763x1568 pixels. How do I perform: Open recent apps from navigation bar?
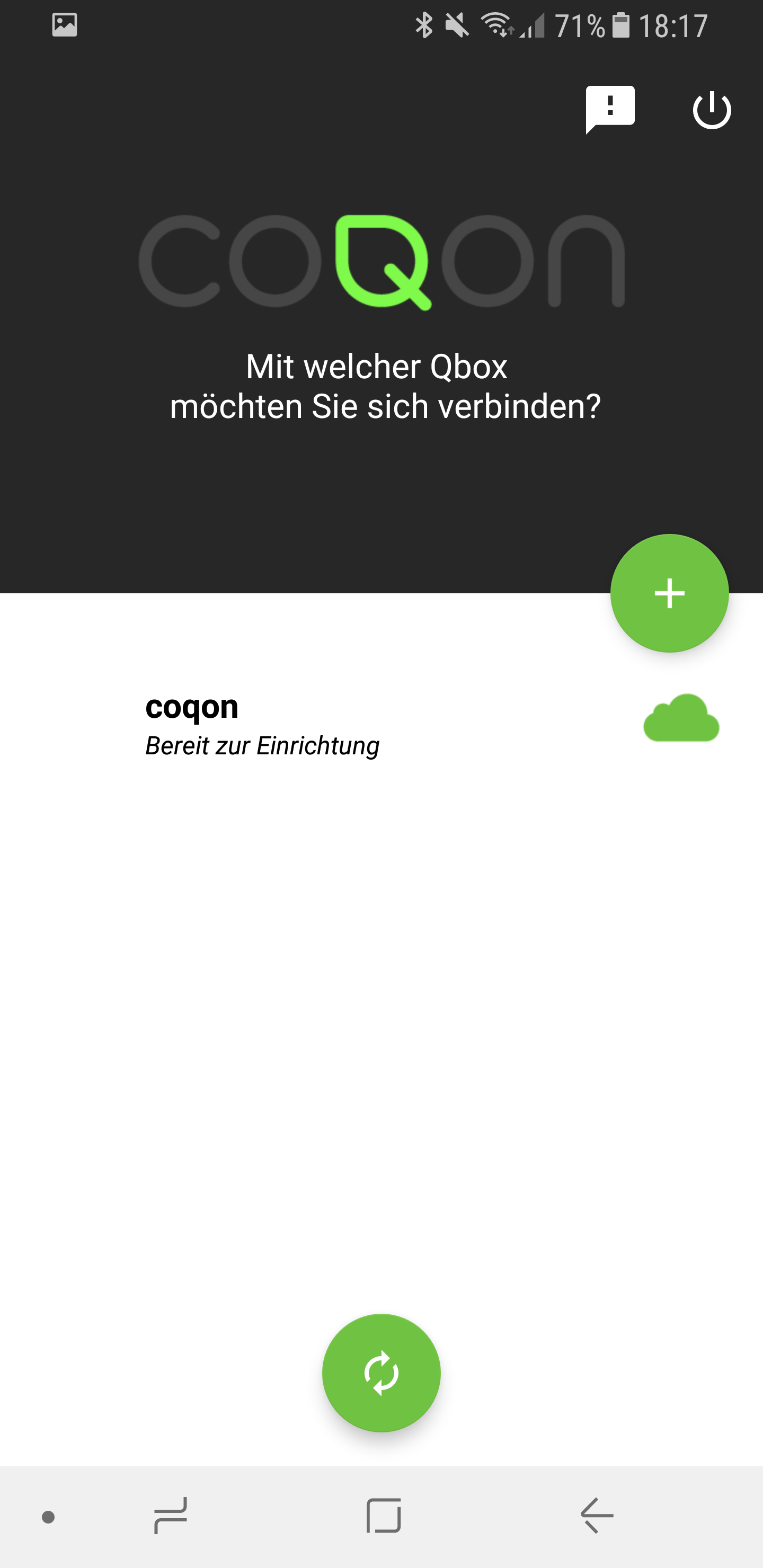(171, 1515)
